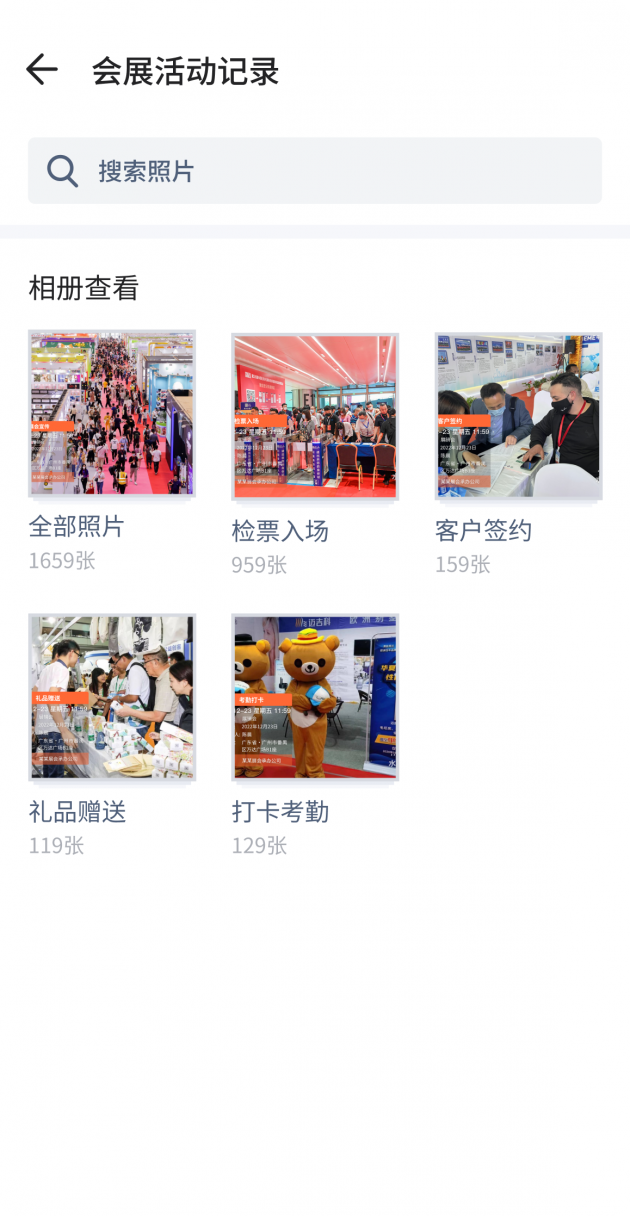Open the 全部照片 album
Screen dimensions: 630x1216
point(112,414)
